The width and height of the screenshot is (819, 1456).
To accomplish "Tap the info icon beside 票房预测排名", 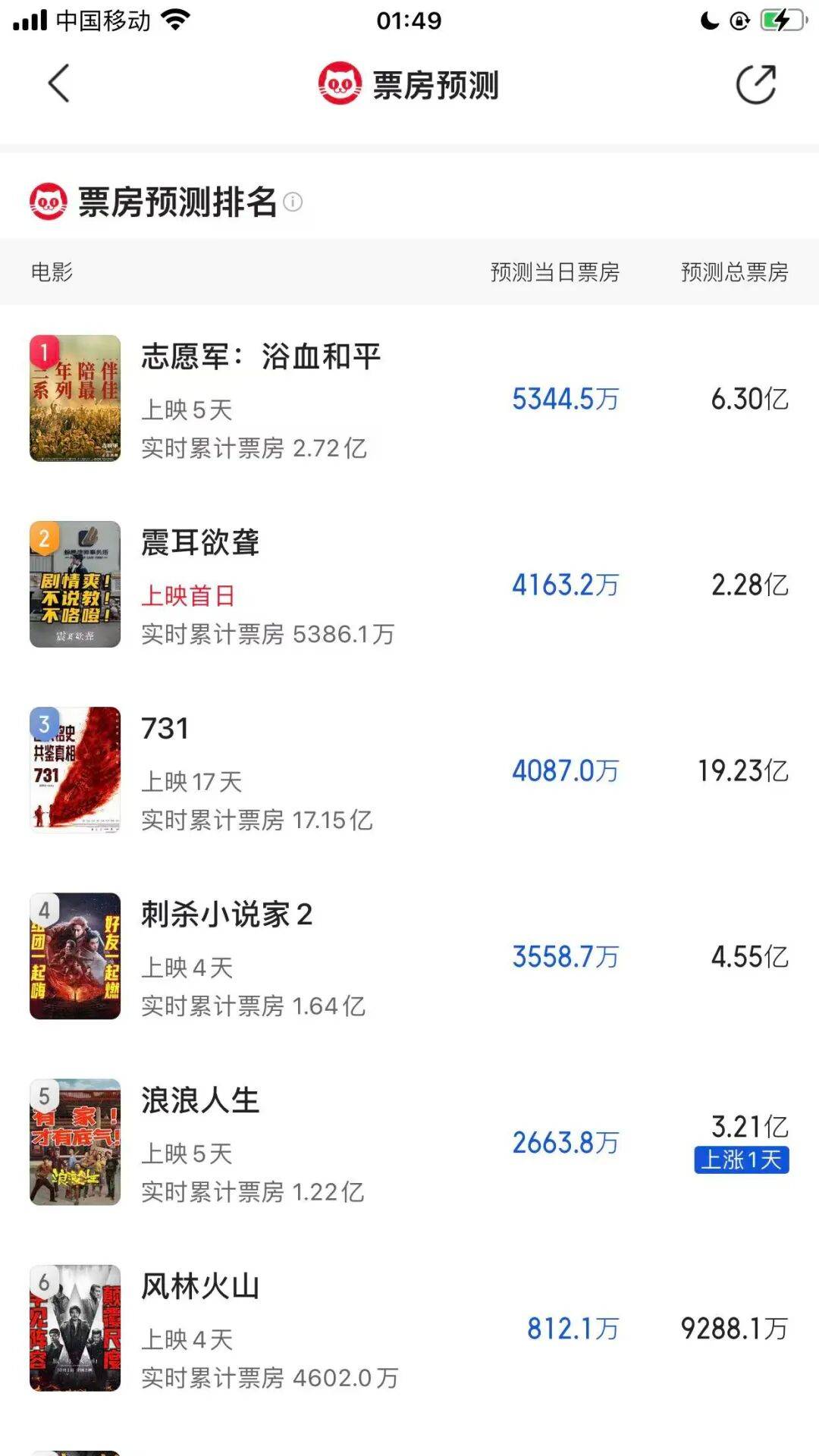I will point(293,202).
